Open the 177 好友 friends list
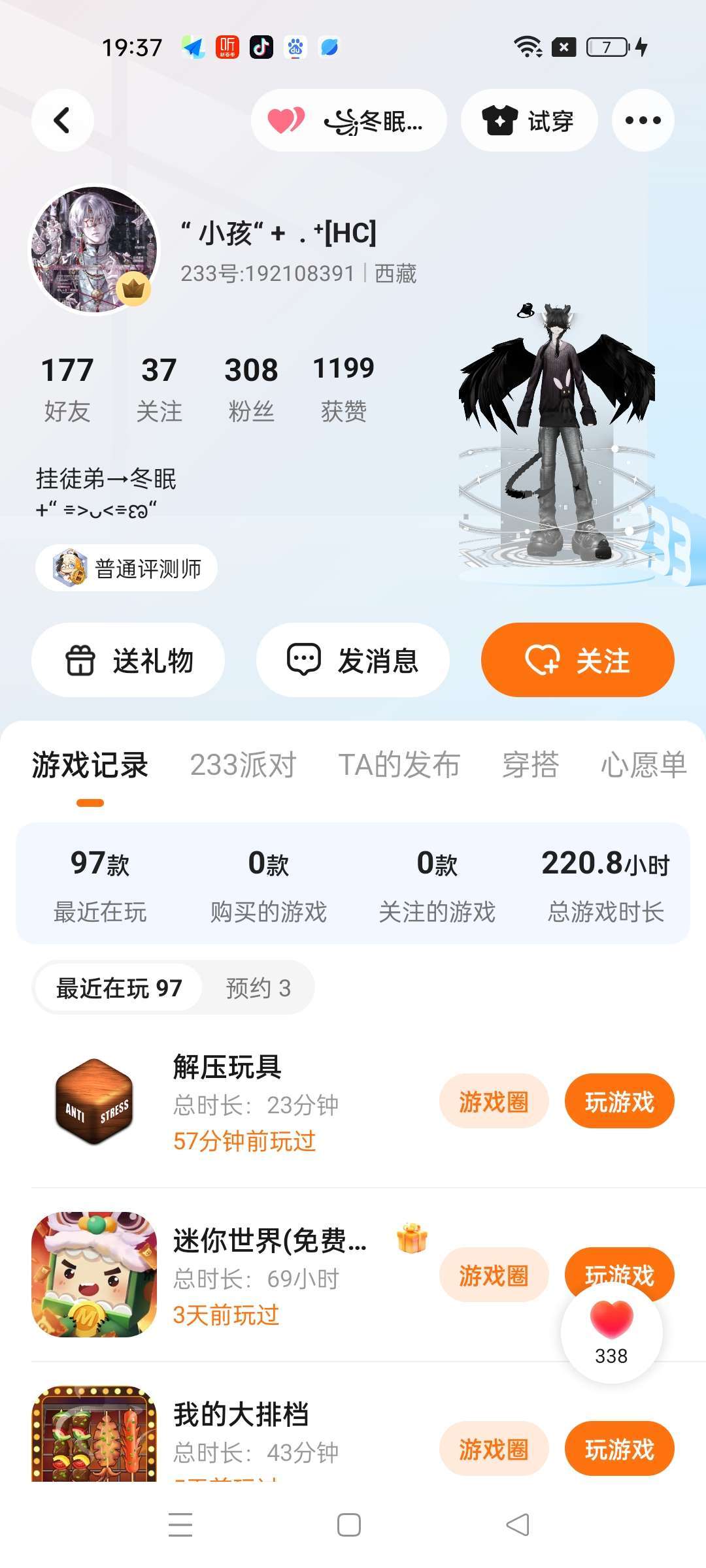706x1568 pixels. pos(67,389)
